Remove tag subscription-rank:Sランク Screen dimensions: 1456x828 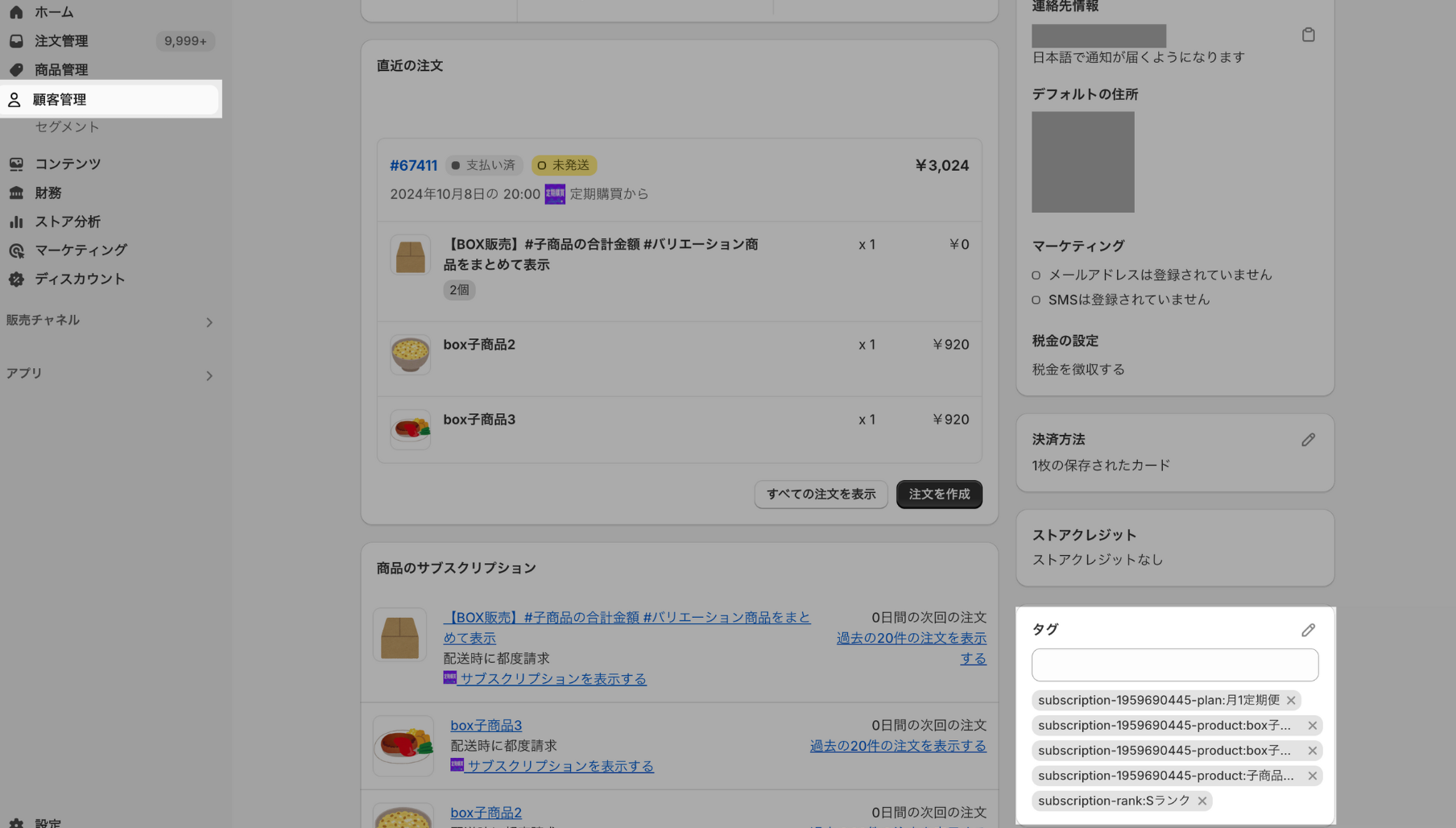pos(1202,801)
